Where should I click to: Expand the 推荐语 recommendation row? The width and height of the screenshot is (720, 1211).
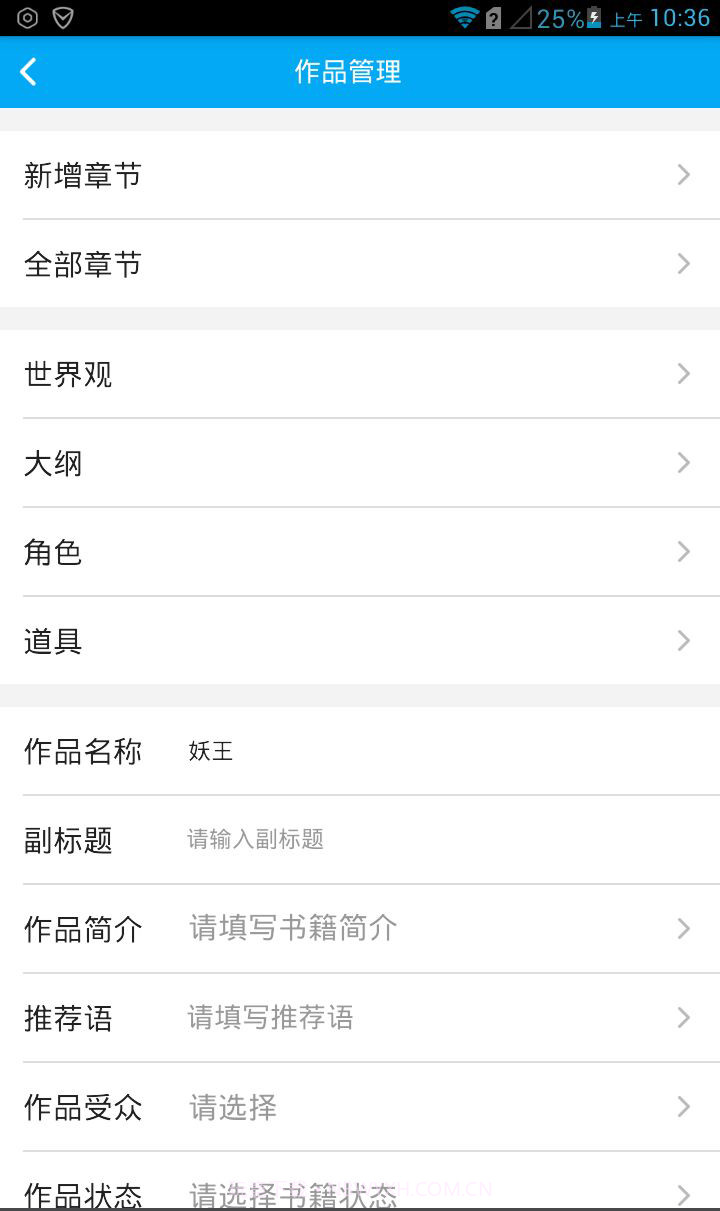point(360,1018)
